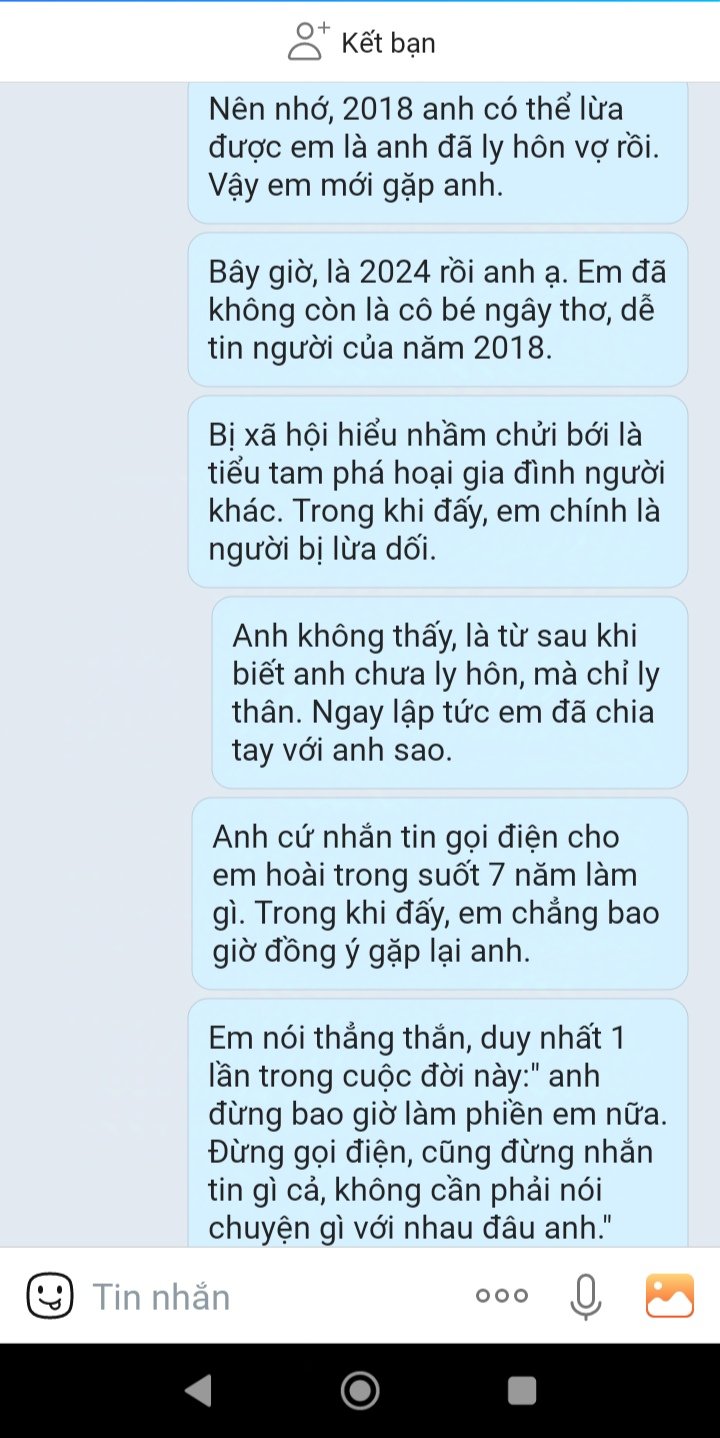The height and width of the screenshot is (1438, 720).
Task: Attach a photo from gallery
Action: (x=669, y=1296)
